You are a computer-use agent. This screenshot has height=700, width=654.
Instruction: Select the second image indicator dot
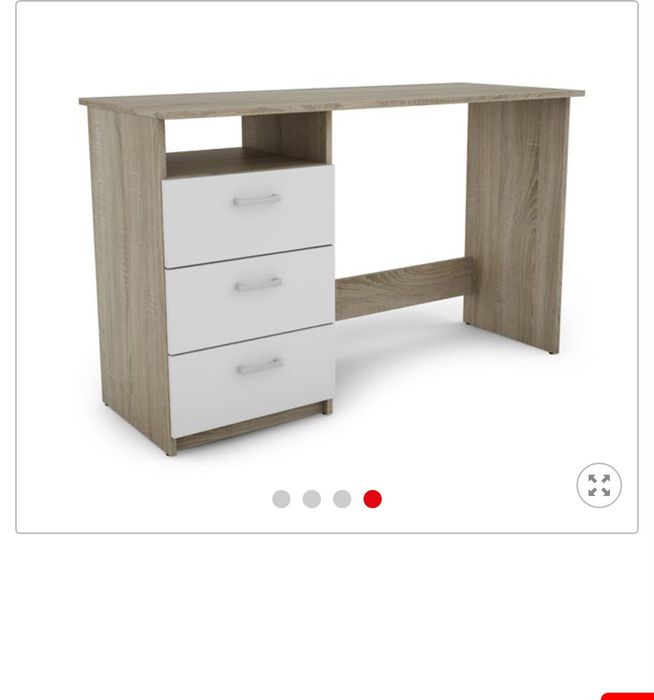click(312, 499)
